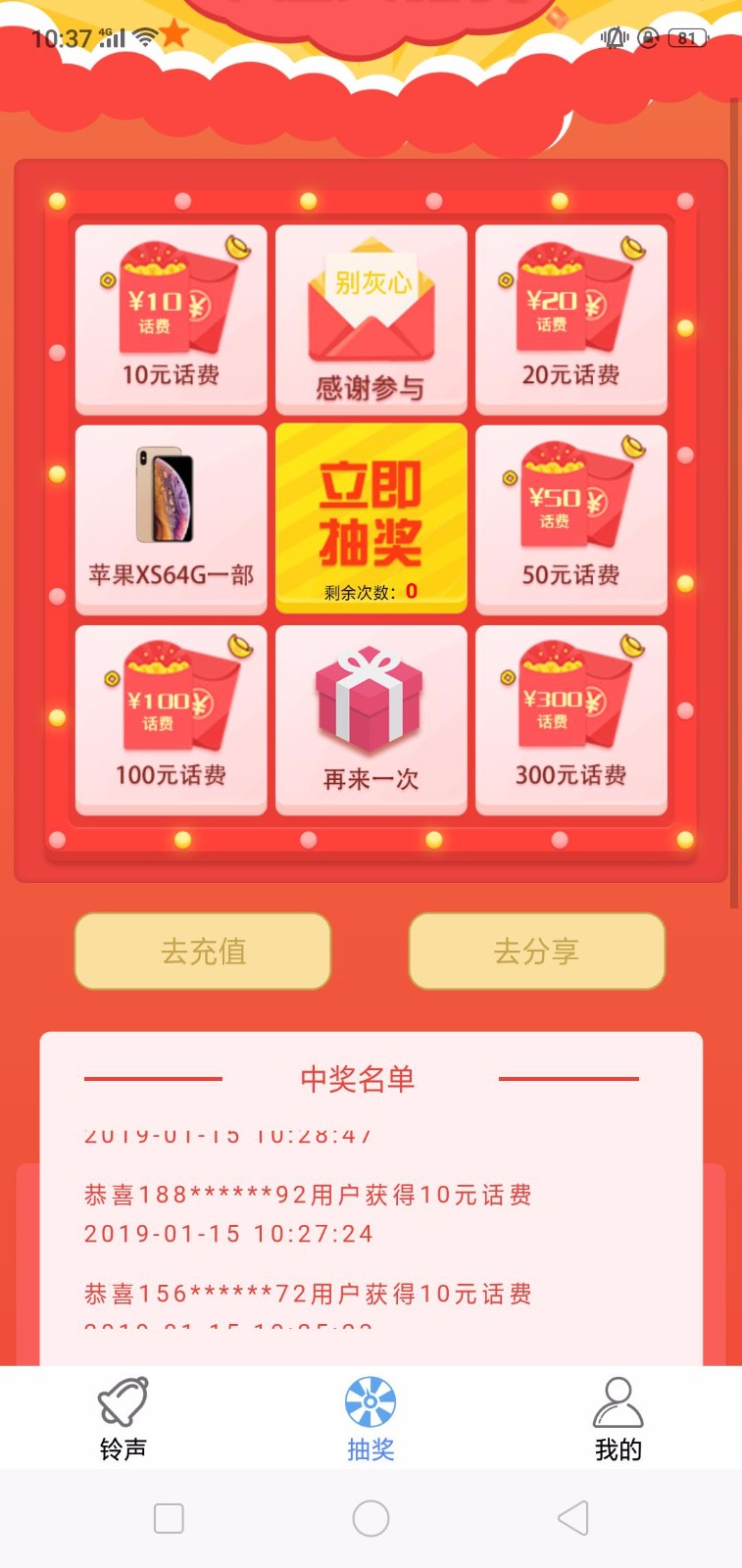The height and width of the screenshot is (1568, 742).
Task: Tap the 20元话费 prize tile
Action: pyautogui.click(x=571, y=318)
